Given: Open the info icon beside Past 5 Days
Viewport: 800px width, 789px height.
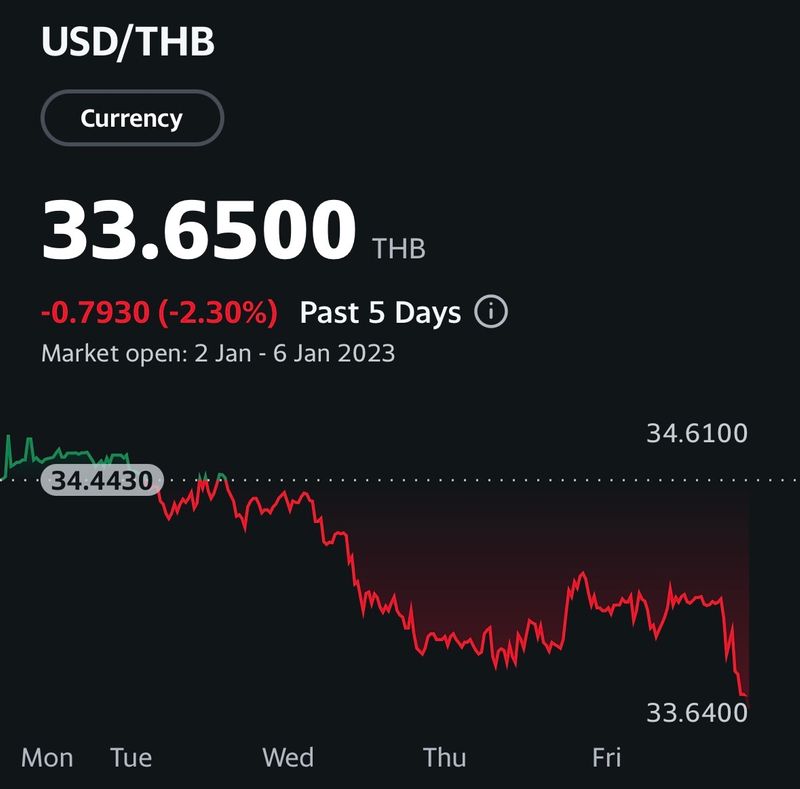Looking at the screenshot, I should point(490,312).
